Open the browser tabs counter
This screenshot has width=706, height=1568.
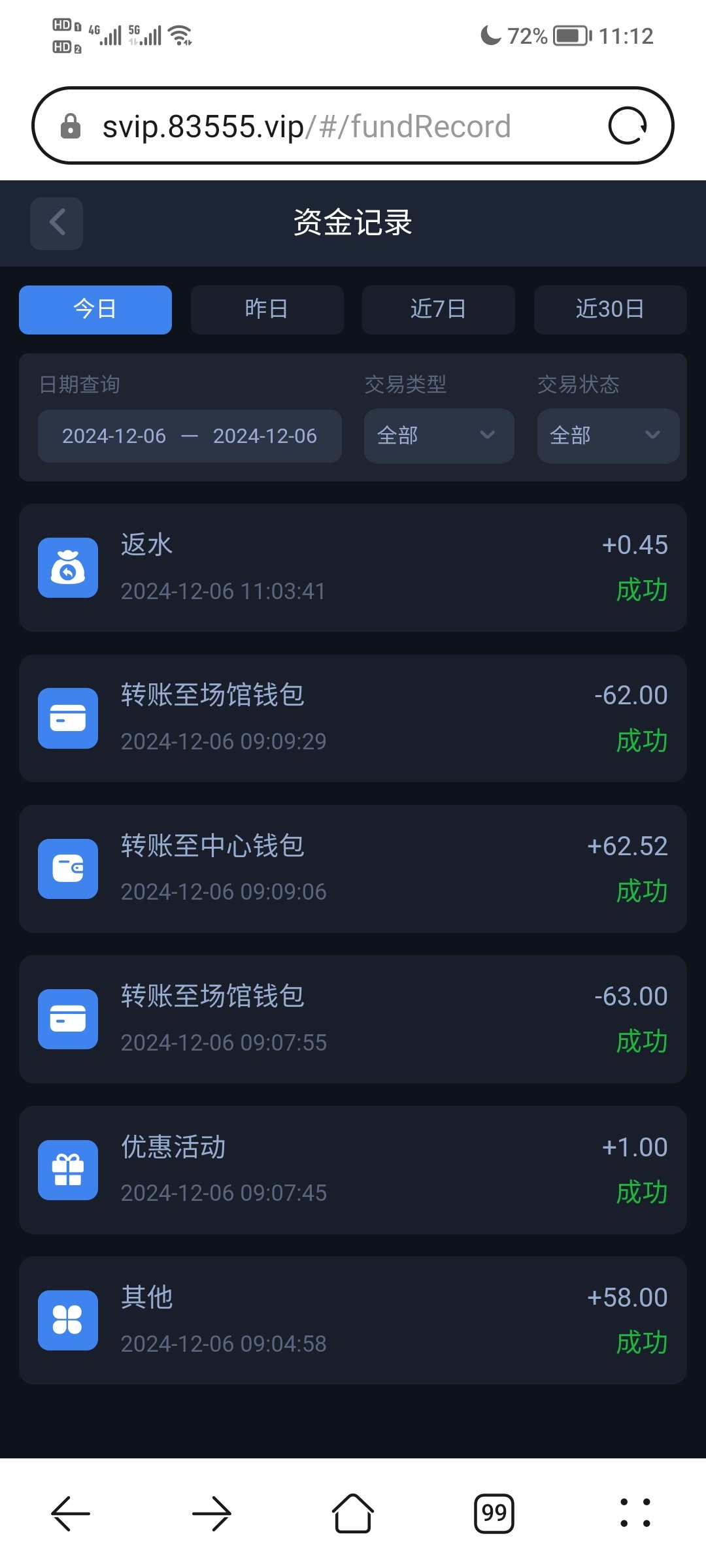(494, 1512)
